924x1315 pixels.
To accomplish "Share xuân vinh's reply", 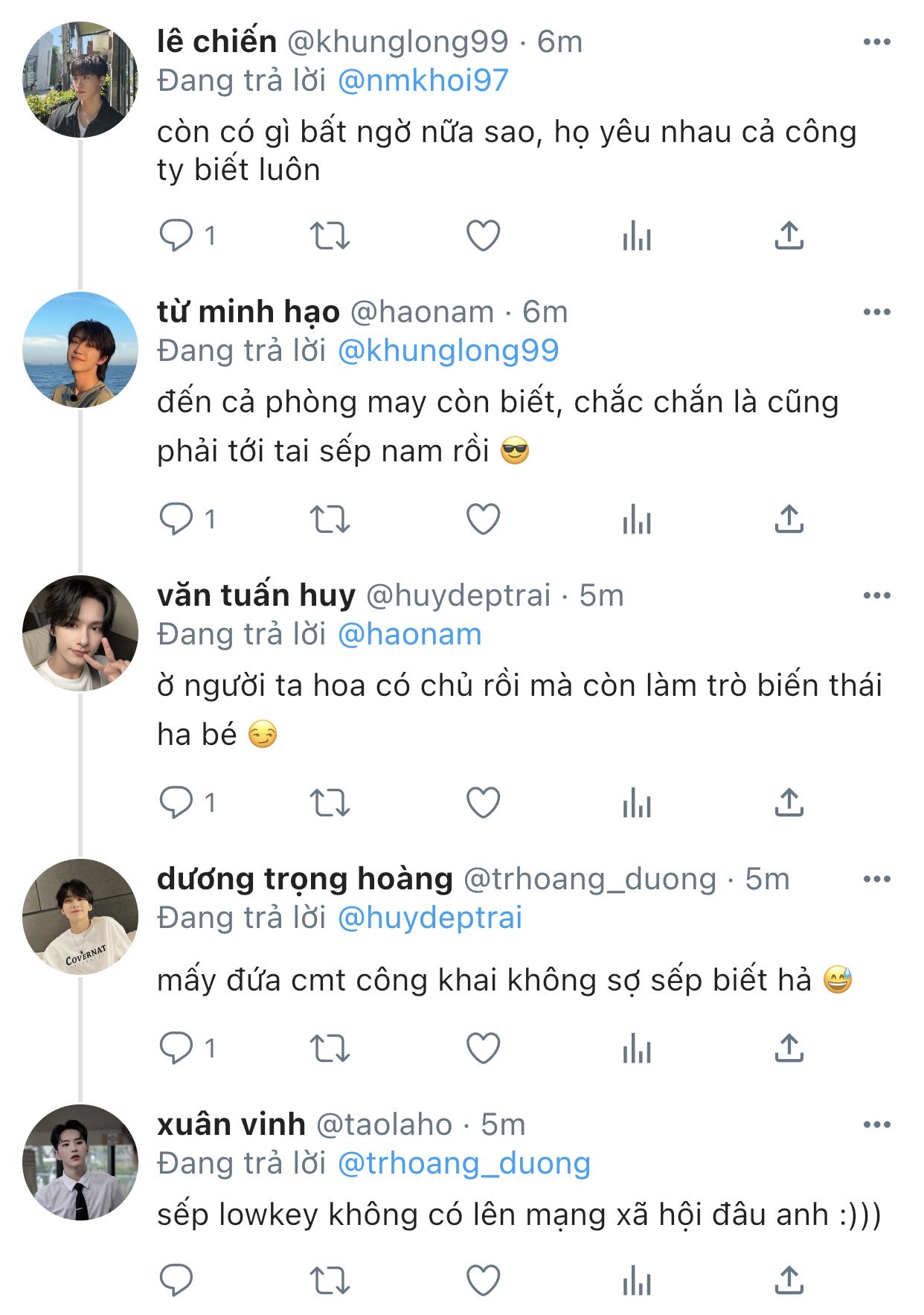I will 789,1281.
